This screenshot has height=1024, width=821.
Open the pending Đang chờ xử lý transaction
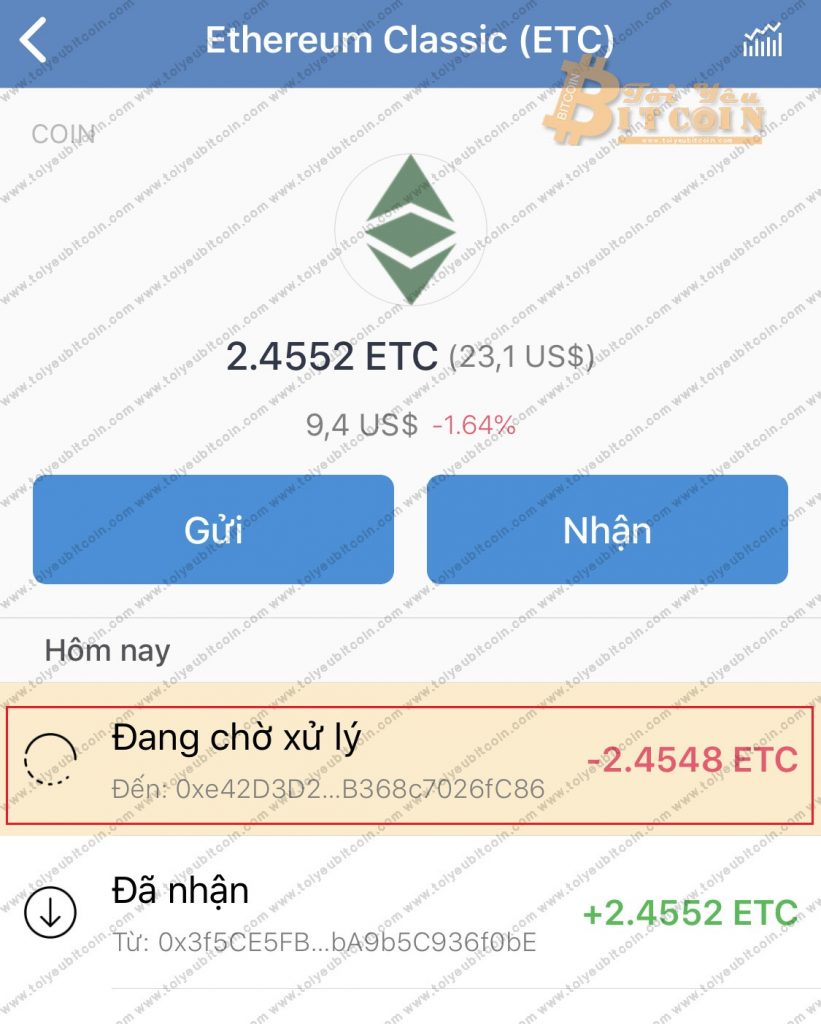[x=410, y=765]
